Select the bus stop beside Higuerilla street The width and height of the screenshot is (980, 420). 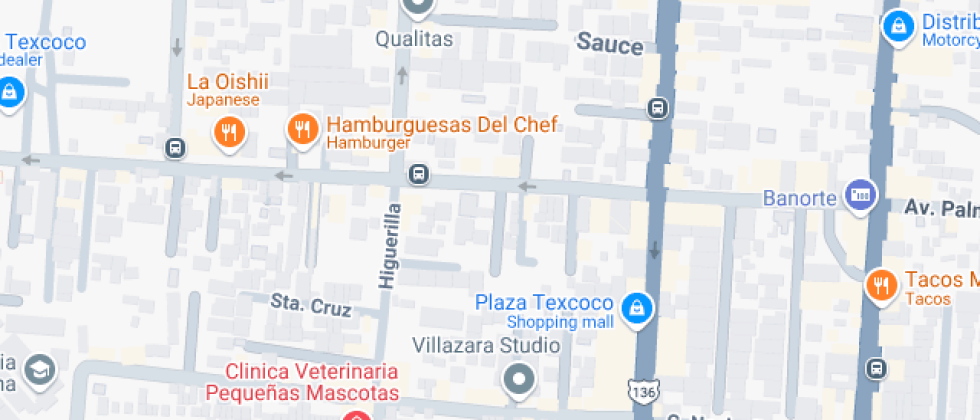[x=418, y=175]
